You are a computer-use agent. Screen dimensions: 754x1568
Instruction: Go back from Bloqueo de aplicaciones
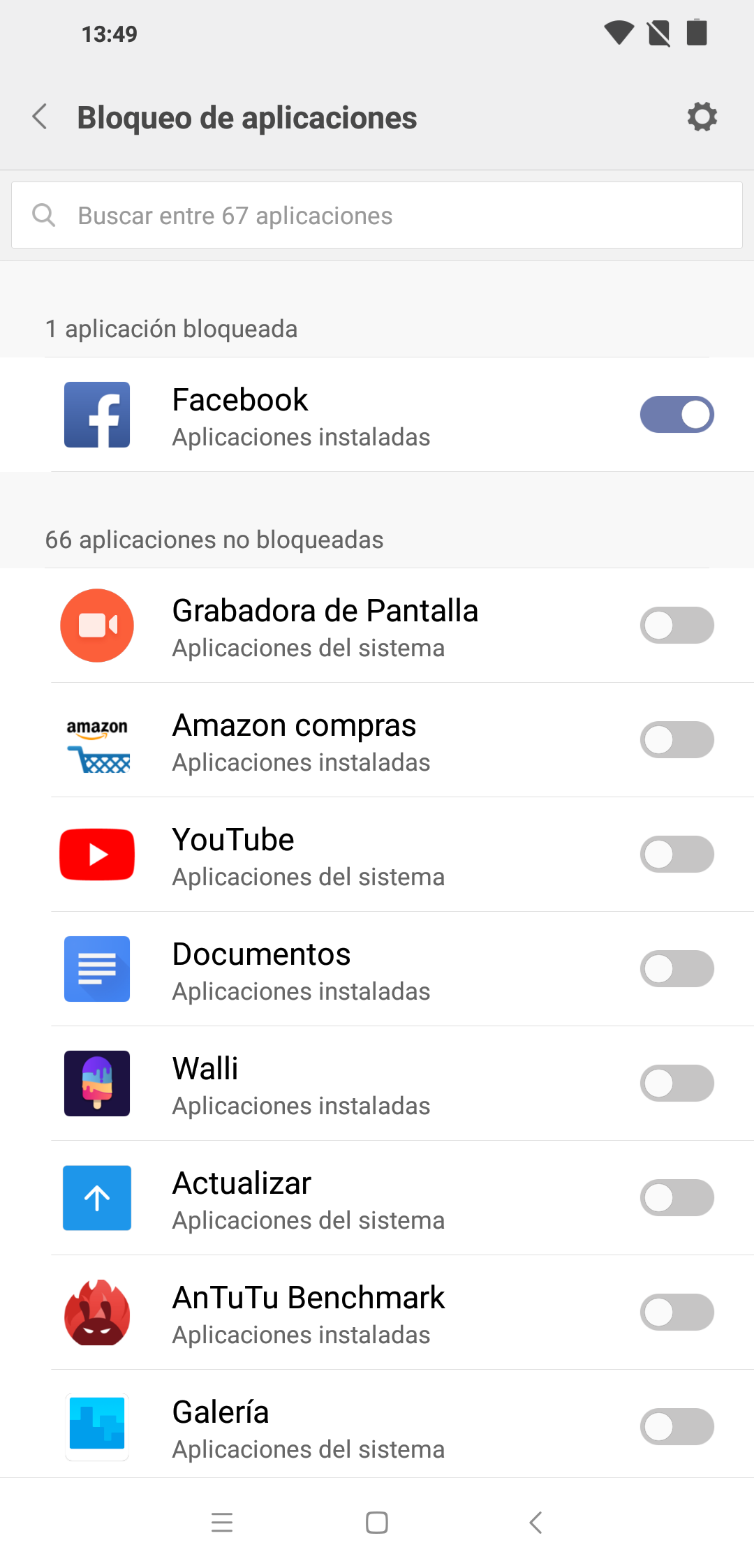[40, 117]
